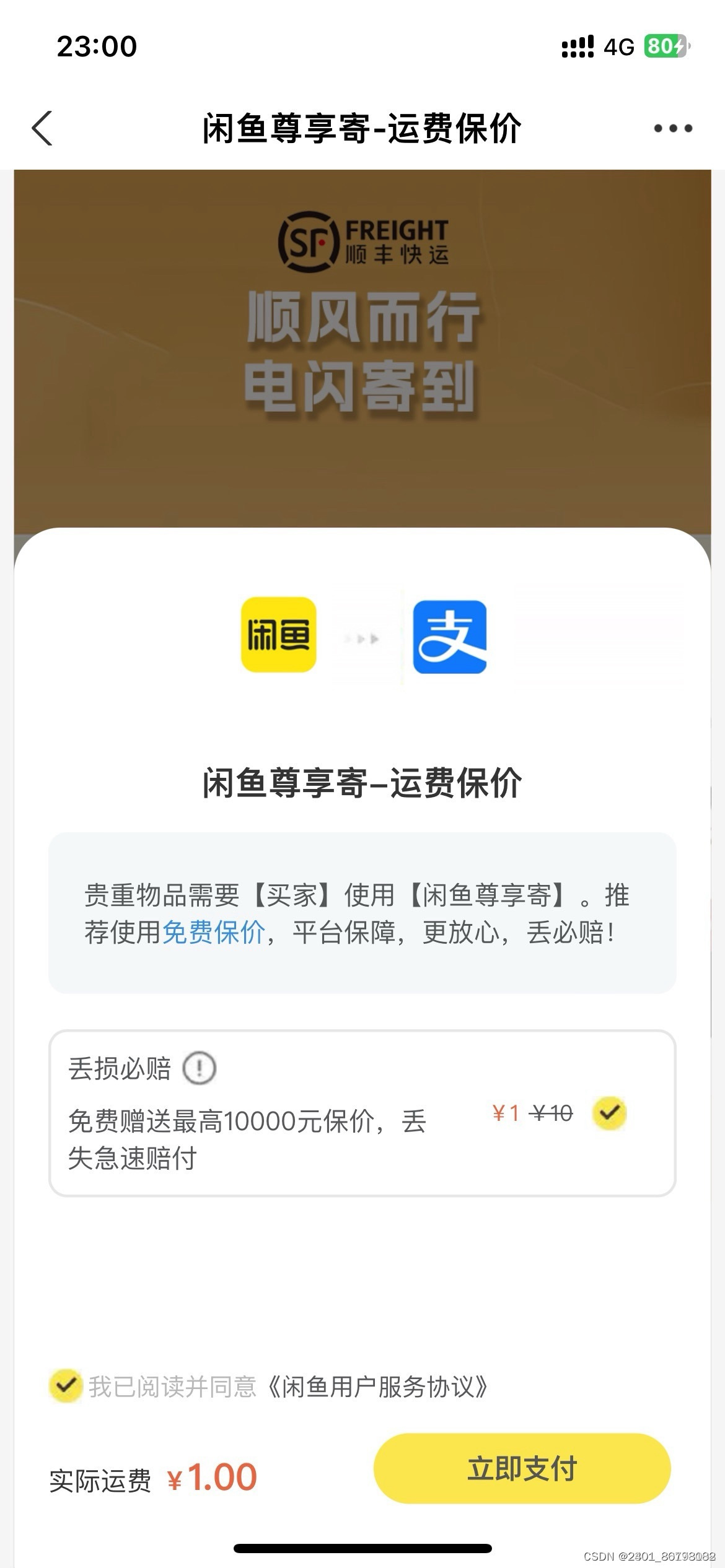Uncheck the 丢损必赔 insurance option
The width and height of the screenshot is (725, 1568).
click(x=609, y=1113)
